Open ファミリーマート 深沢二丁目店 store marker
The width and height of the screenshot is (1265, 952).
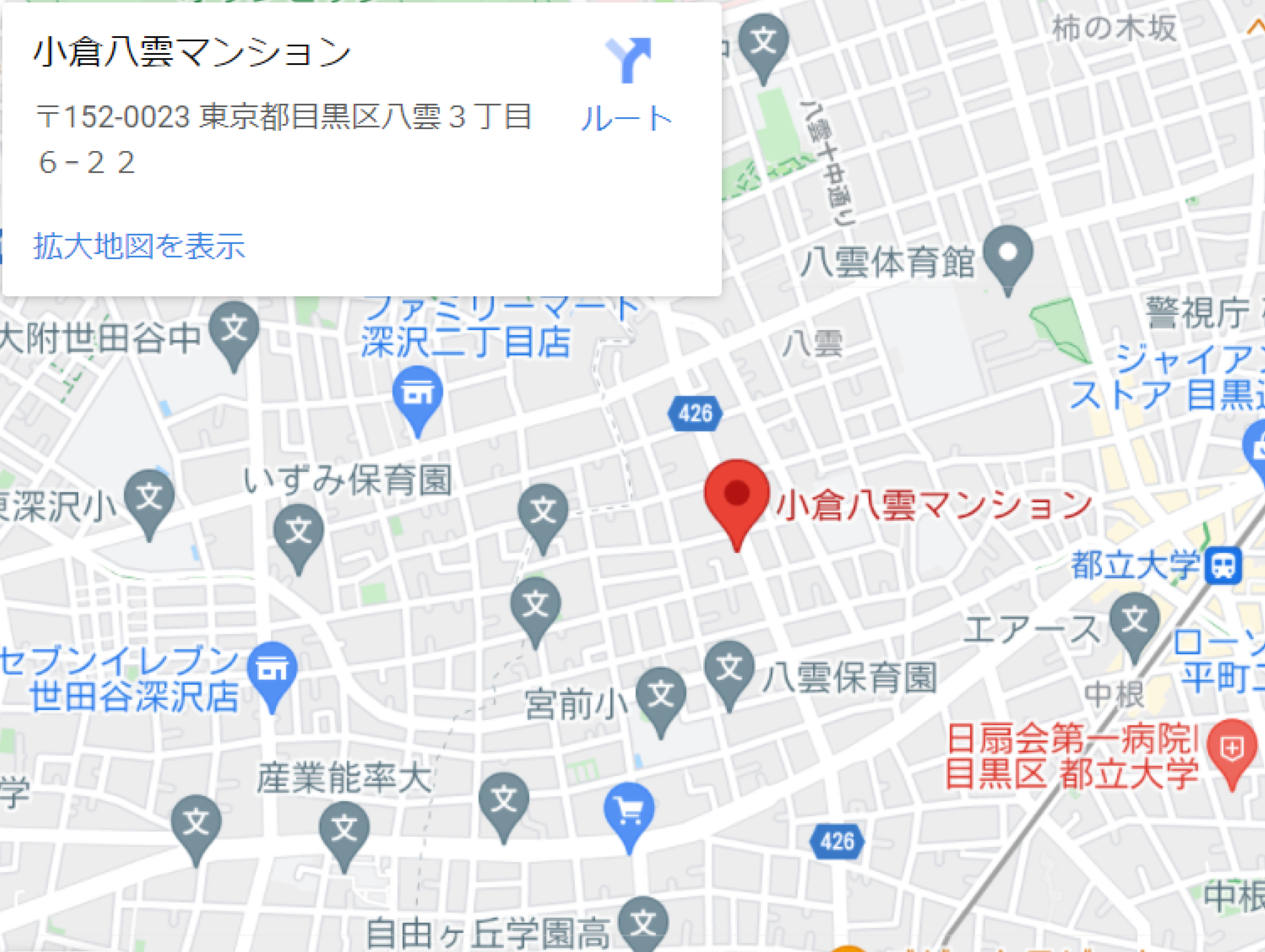point(418,393)
